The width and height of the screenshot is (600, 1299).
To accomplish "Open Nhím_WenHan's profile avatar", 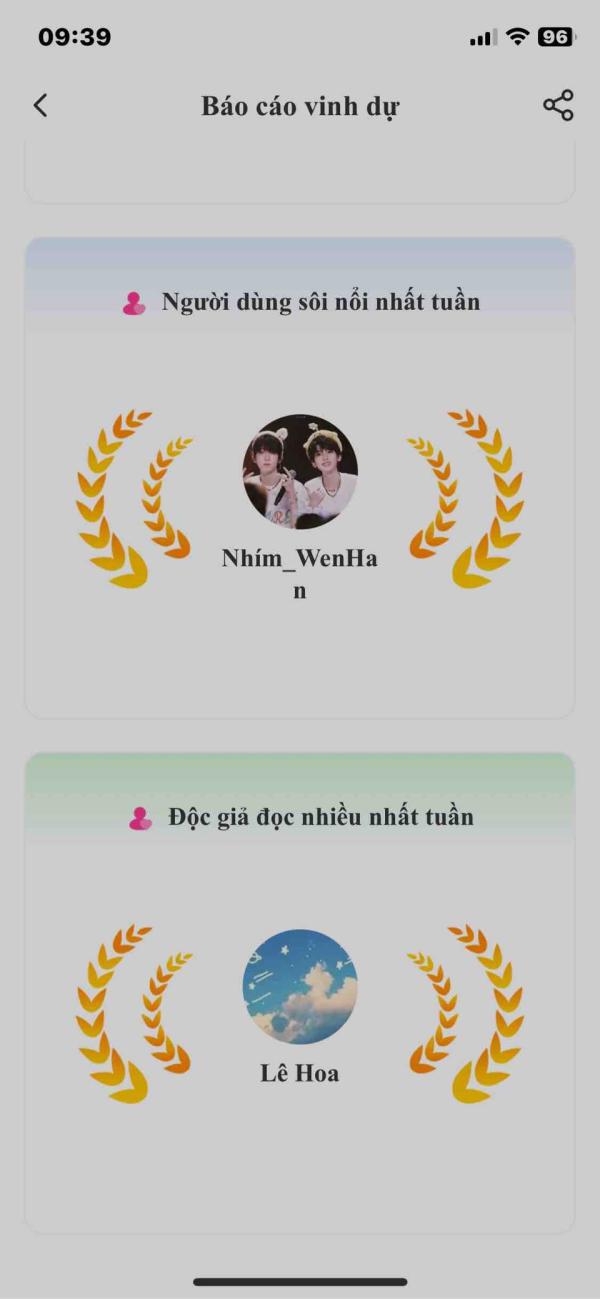I will click(300, 471).
